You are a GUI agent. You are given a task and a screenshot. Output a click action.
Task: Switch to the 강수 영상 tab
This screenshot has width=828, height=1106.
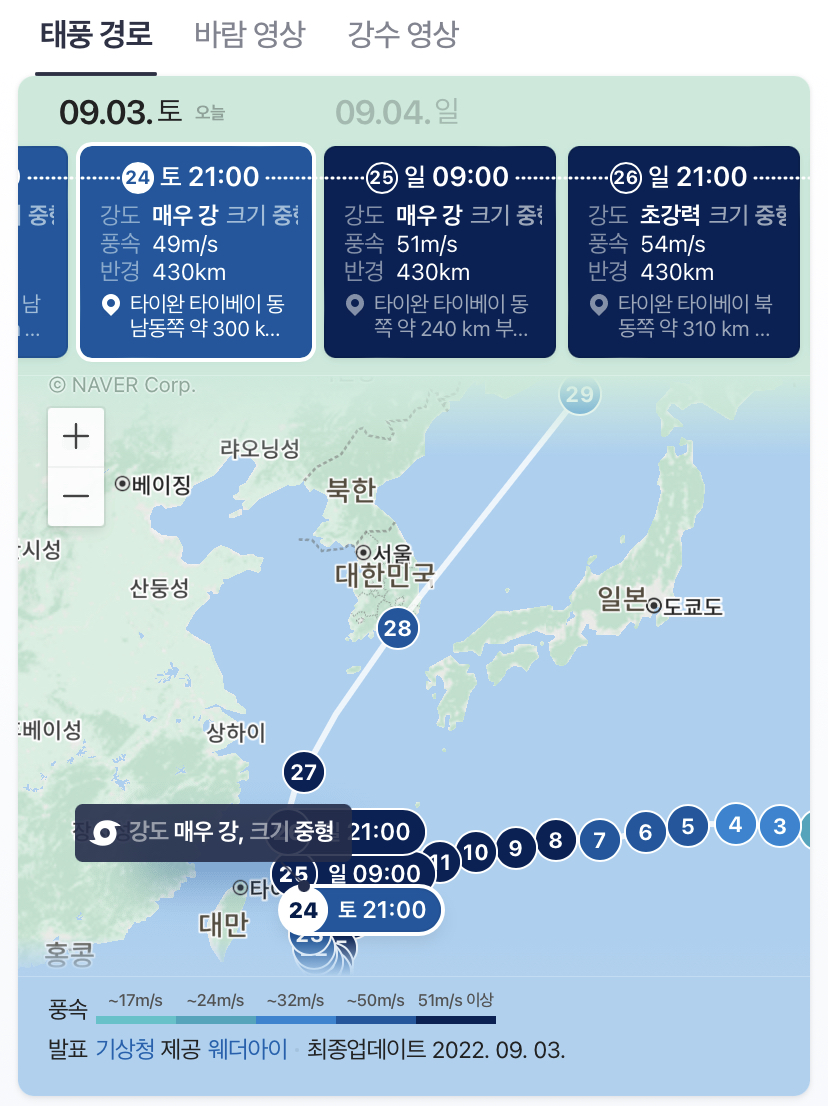[x=403, y=35]
